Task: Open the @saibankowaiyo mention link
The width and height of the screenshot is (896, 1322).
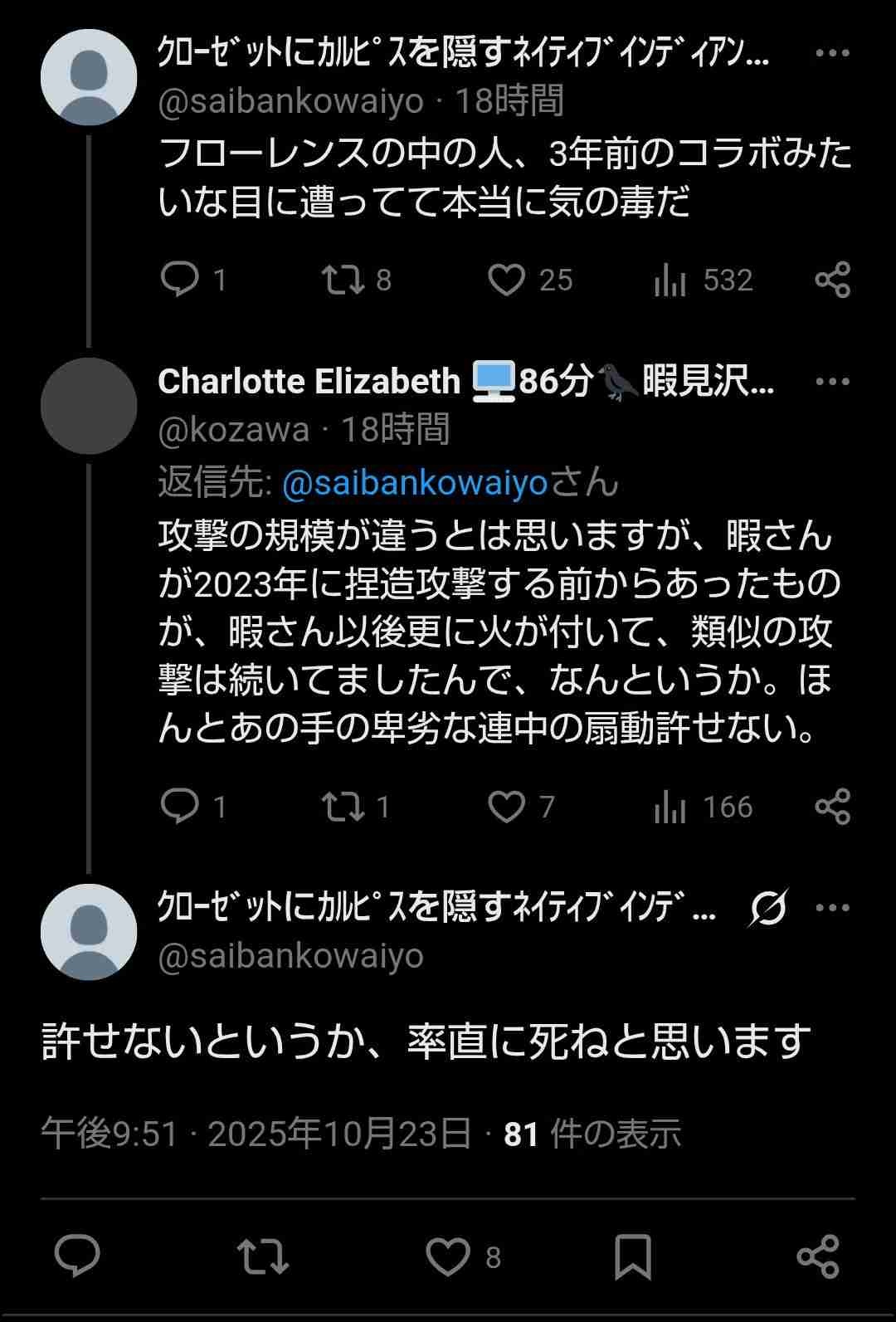Action: [x=415, y=483]
